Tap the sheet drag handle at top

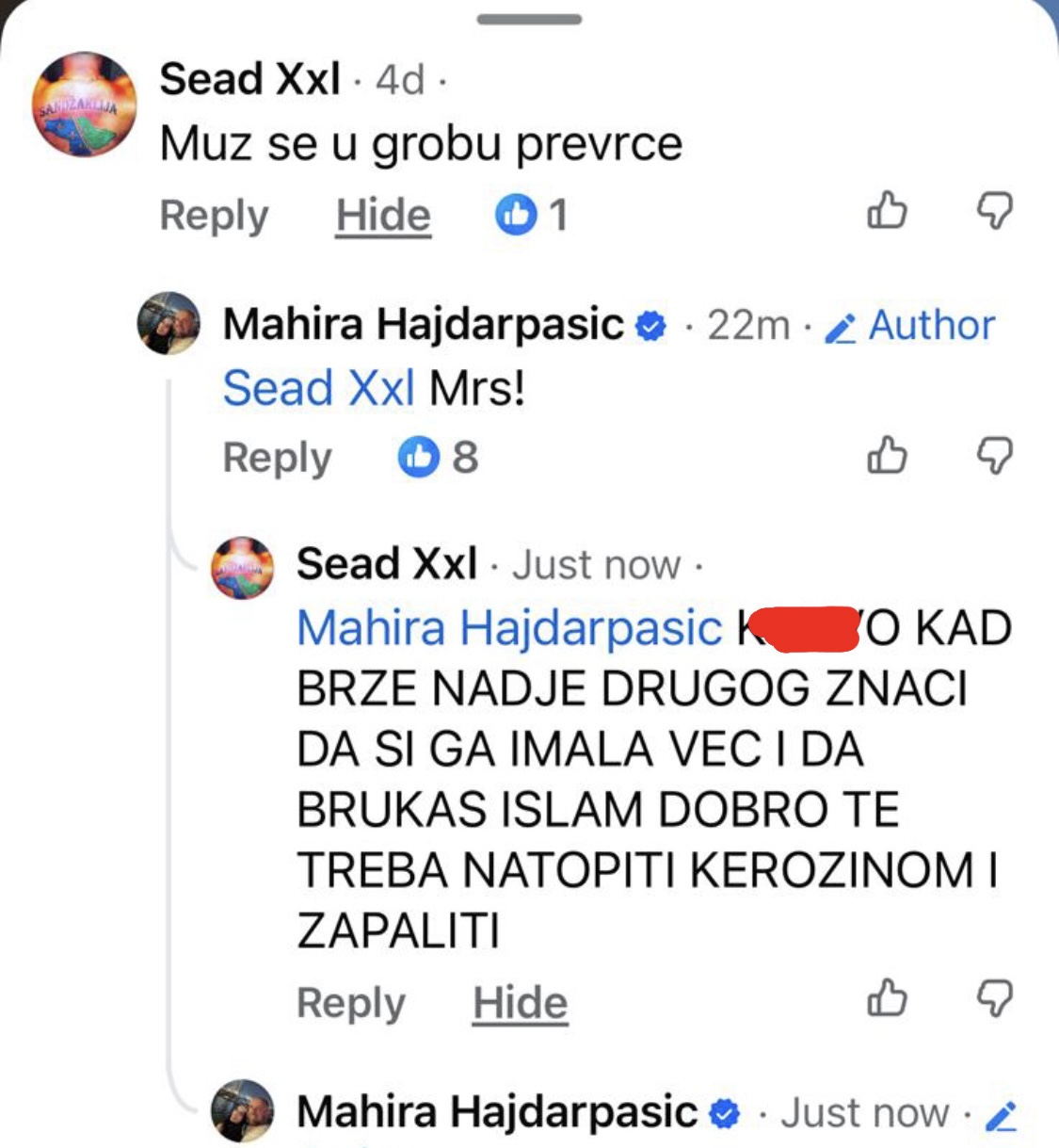click(x=528, y=19)
